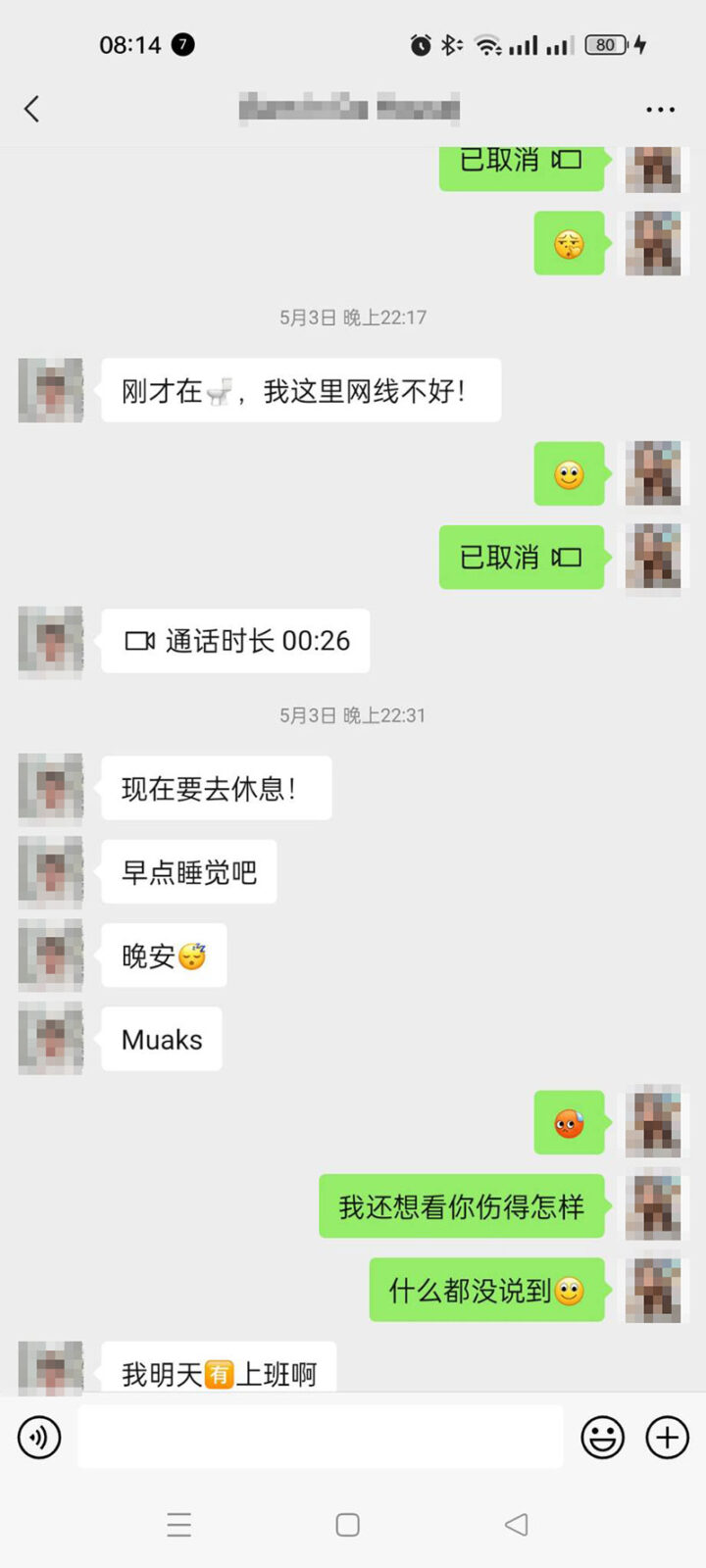Tap the call duration 00:26 message
706x1568 pixels.
pos(236,641)
